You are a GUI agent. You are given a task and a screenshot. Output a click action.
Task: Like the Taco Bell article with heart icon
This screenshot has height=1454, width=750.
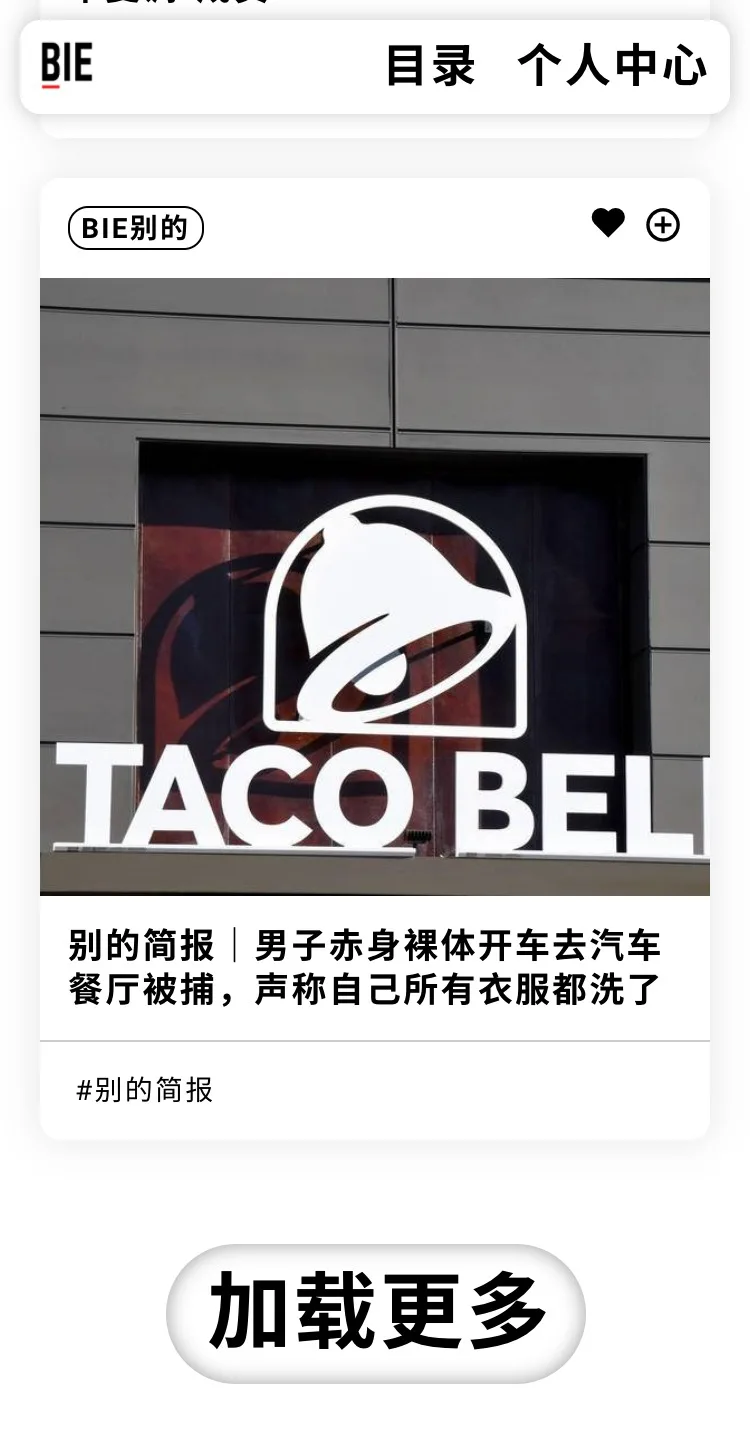tap(607, 223)
